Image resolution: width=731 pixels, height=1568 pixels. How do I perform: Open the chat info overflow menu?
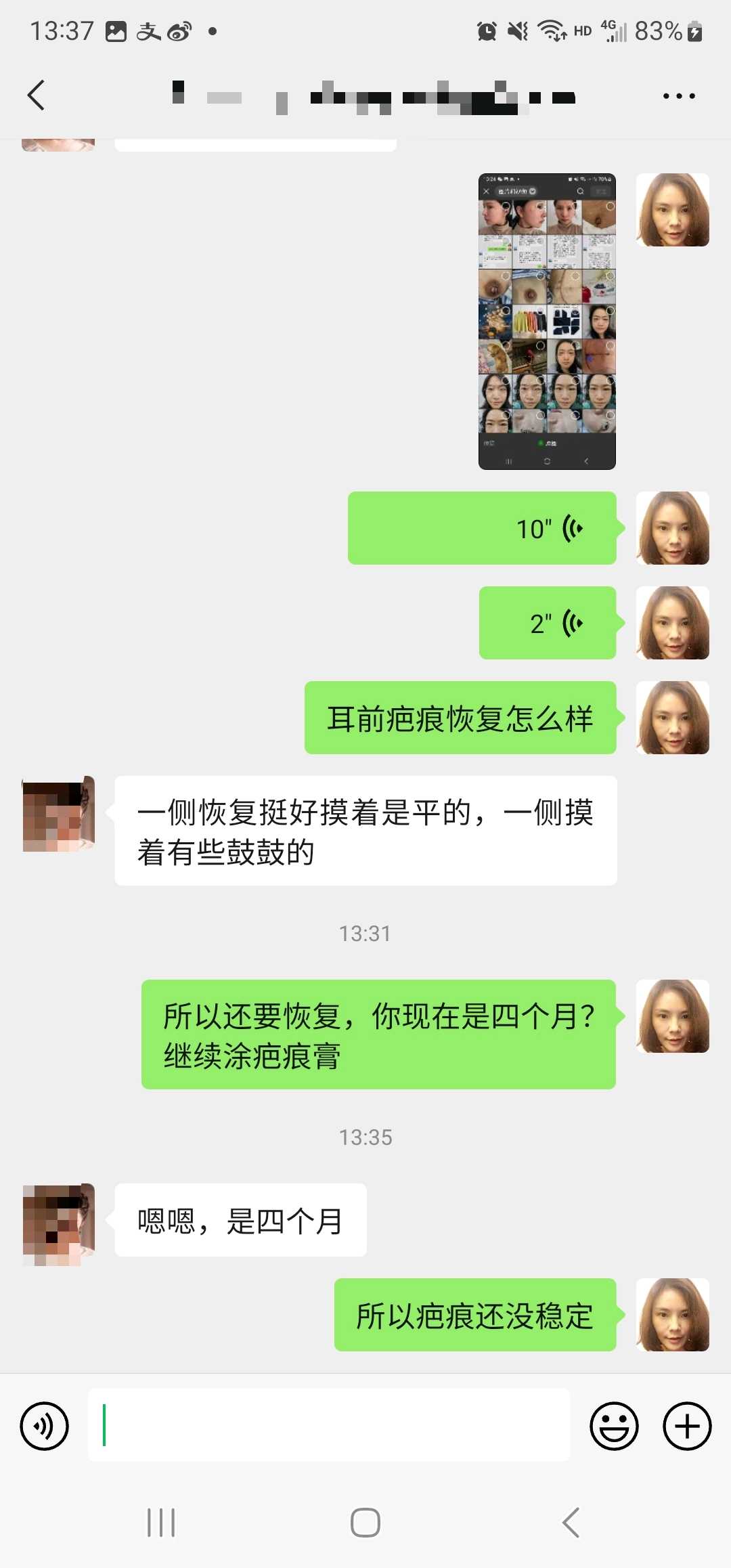tap(678, 96)
